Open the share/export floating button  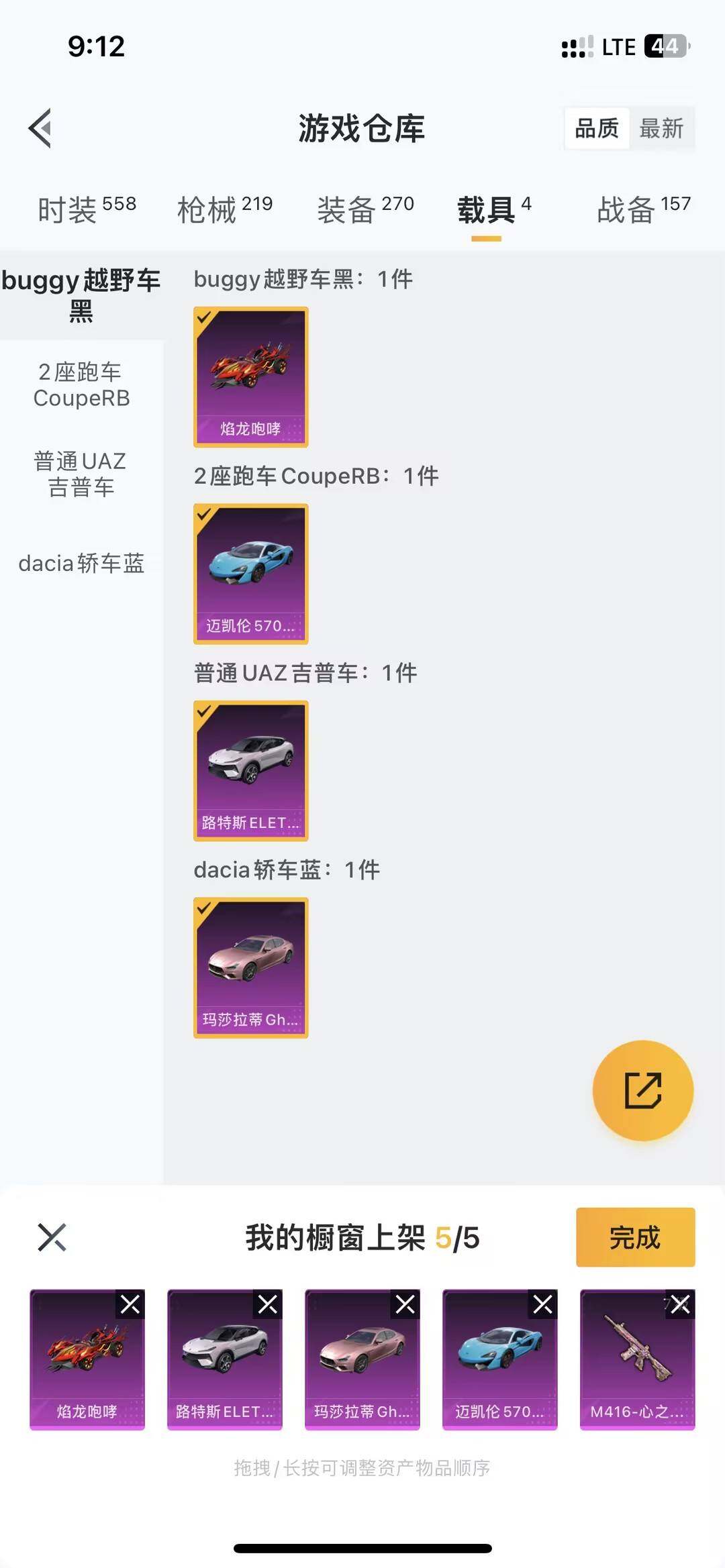(642, 1090)
